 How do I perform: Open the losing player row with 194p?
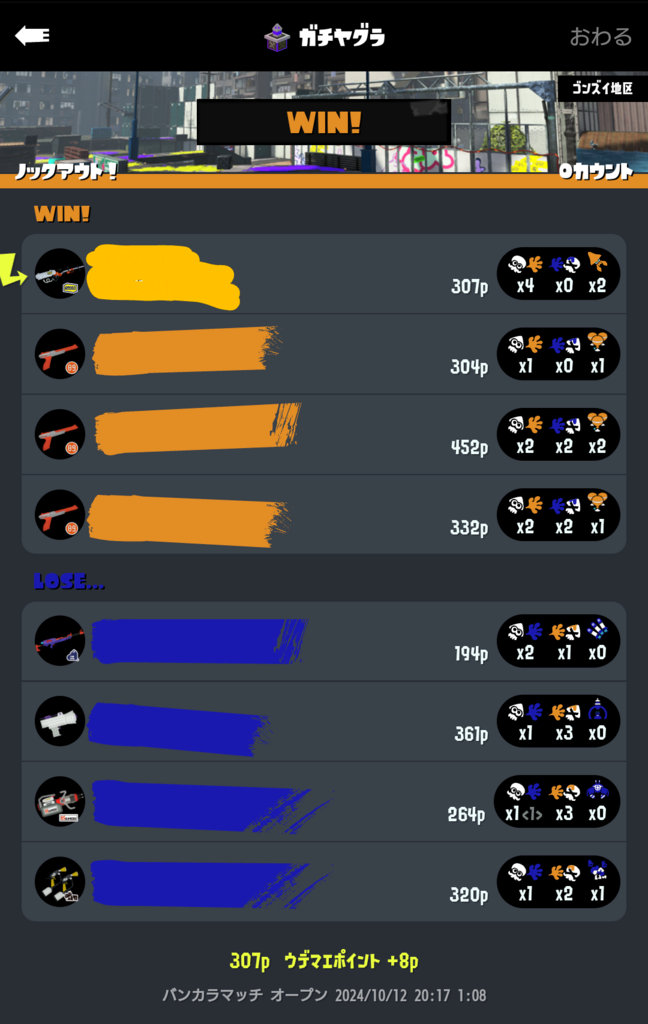pos(324,641)
